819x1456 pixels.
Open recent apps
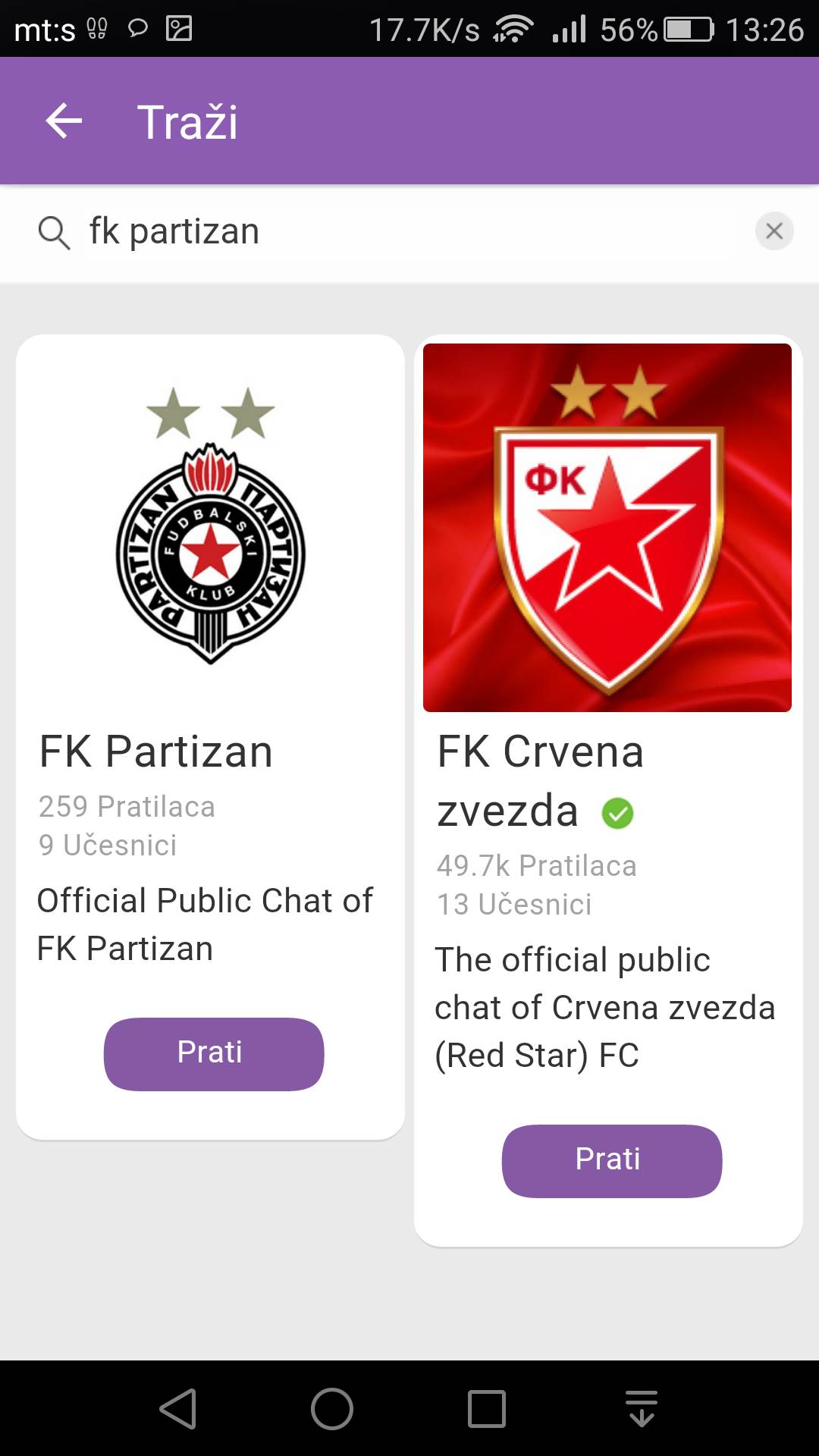[x=486, y=1409]
